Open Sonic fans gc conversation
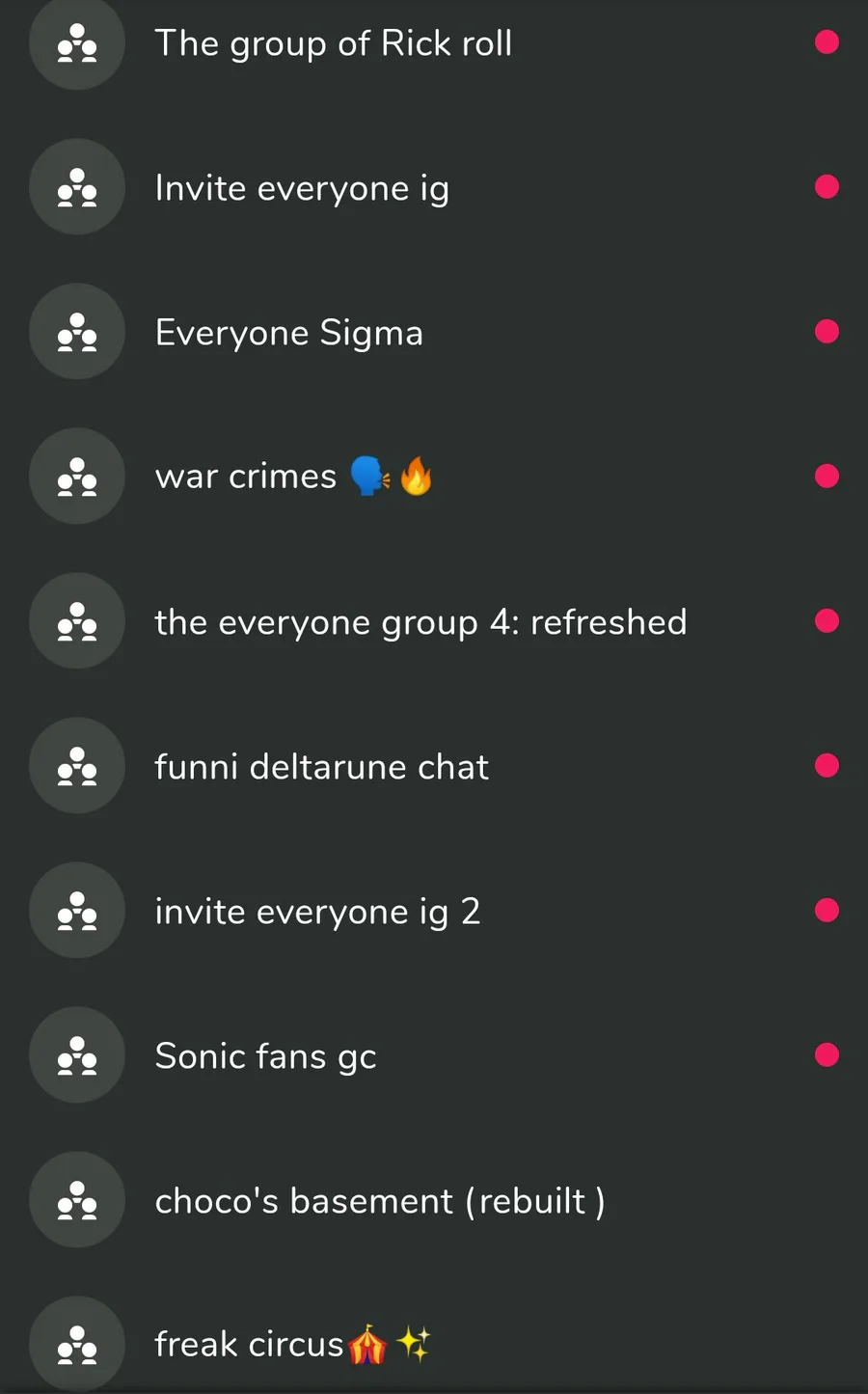Image resolution: width=868 pixels, height=1394 pixels. 265,1056
